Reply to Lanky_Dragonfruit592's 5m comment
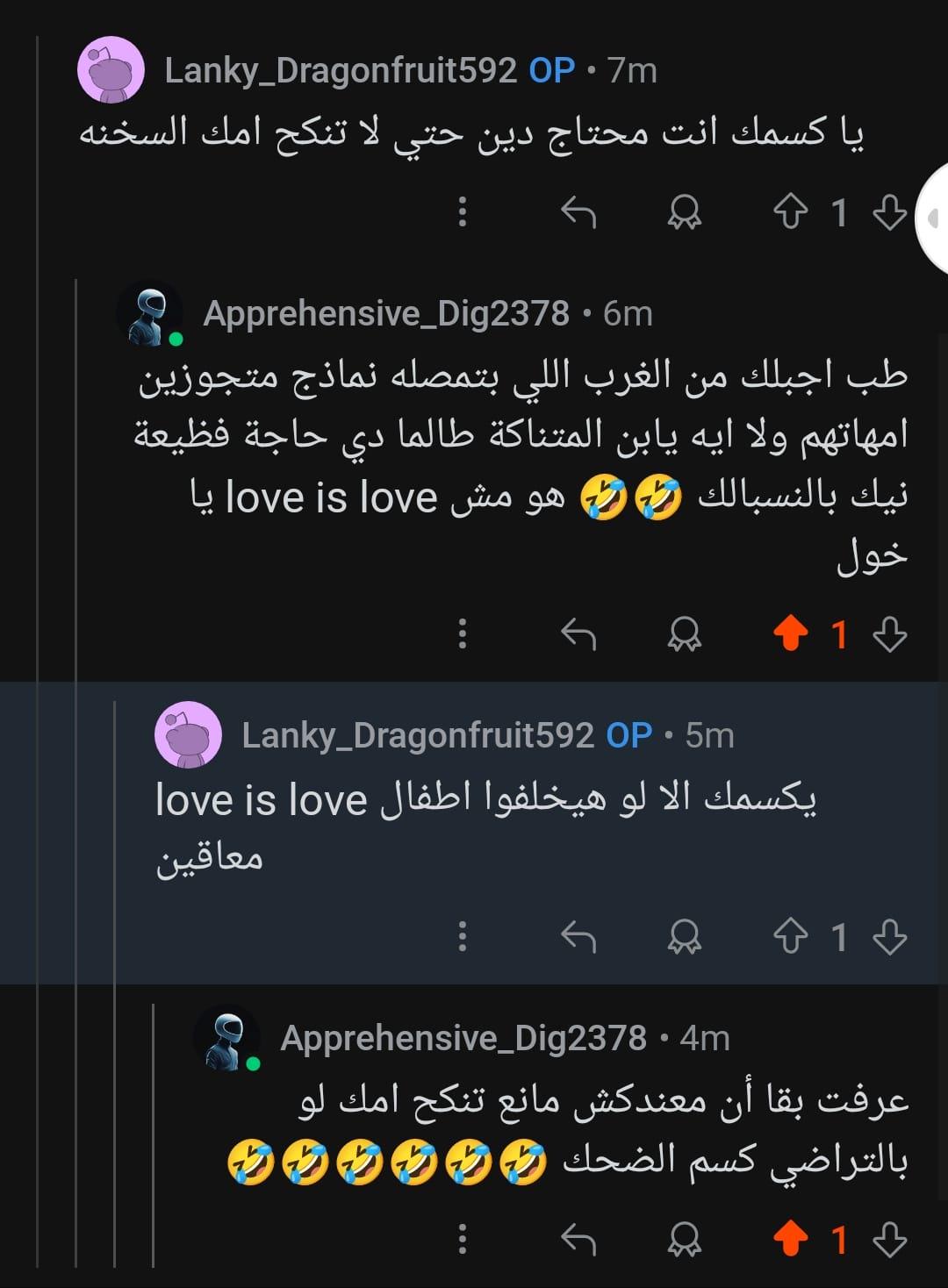This screenshot has height=1288, width=948. [578, 937]
